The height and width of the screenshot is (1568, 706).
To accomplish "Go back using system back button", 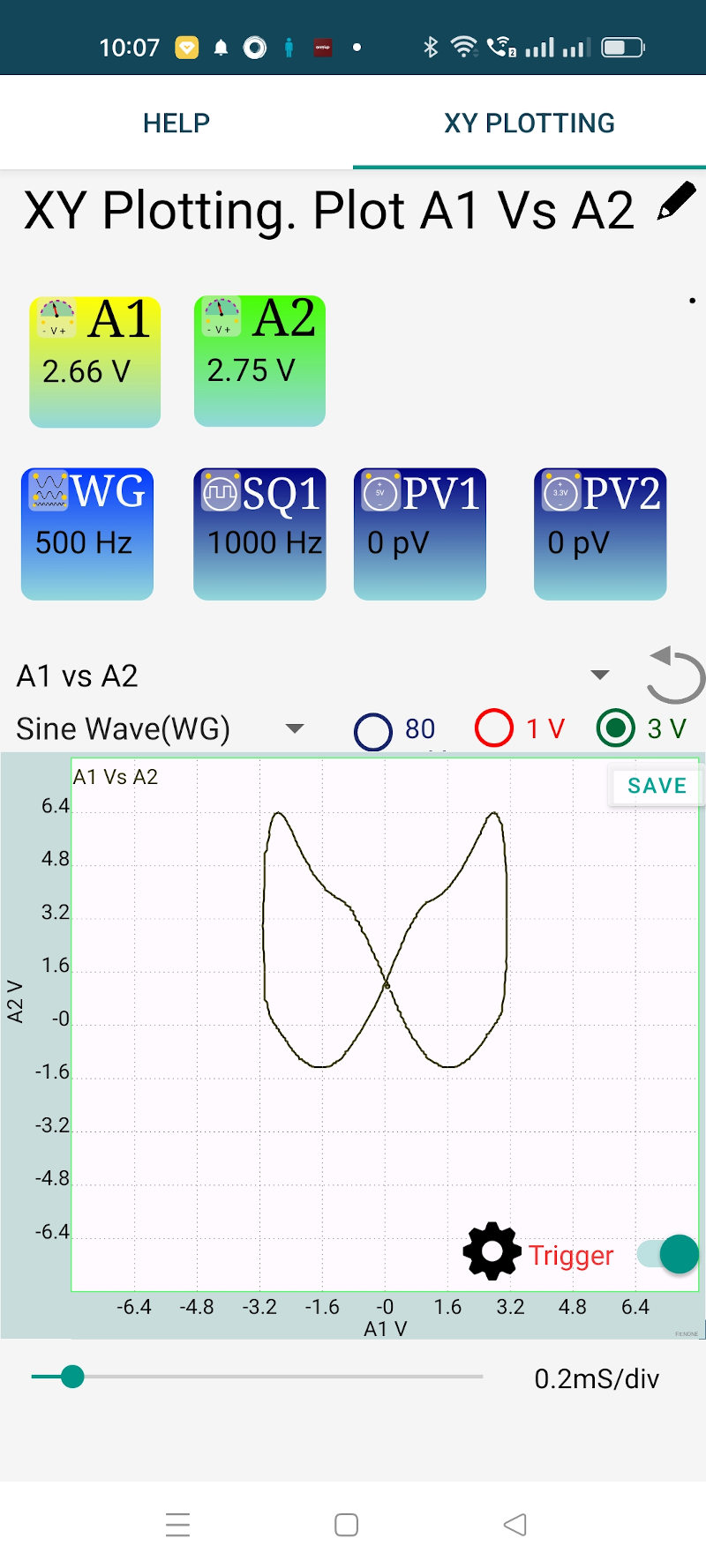I will 514,1525.
